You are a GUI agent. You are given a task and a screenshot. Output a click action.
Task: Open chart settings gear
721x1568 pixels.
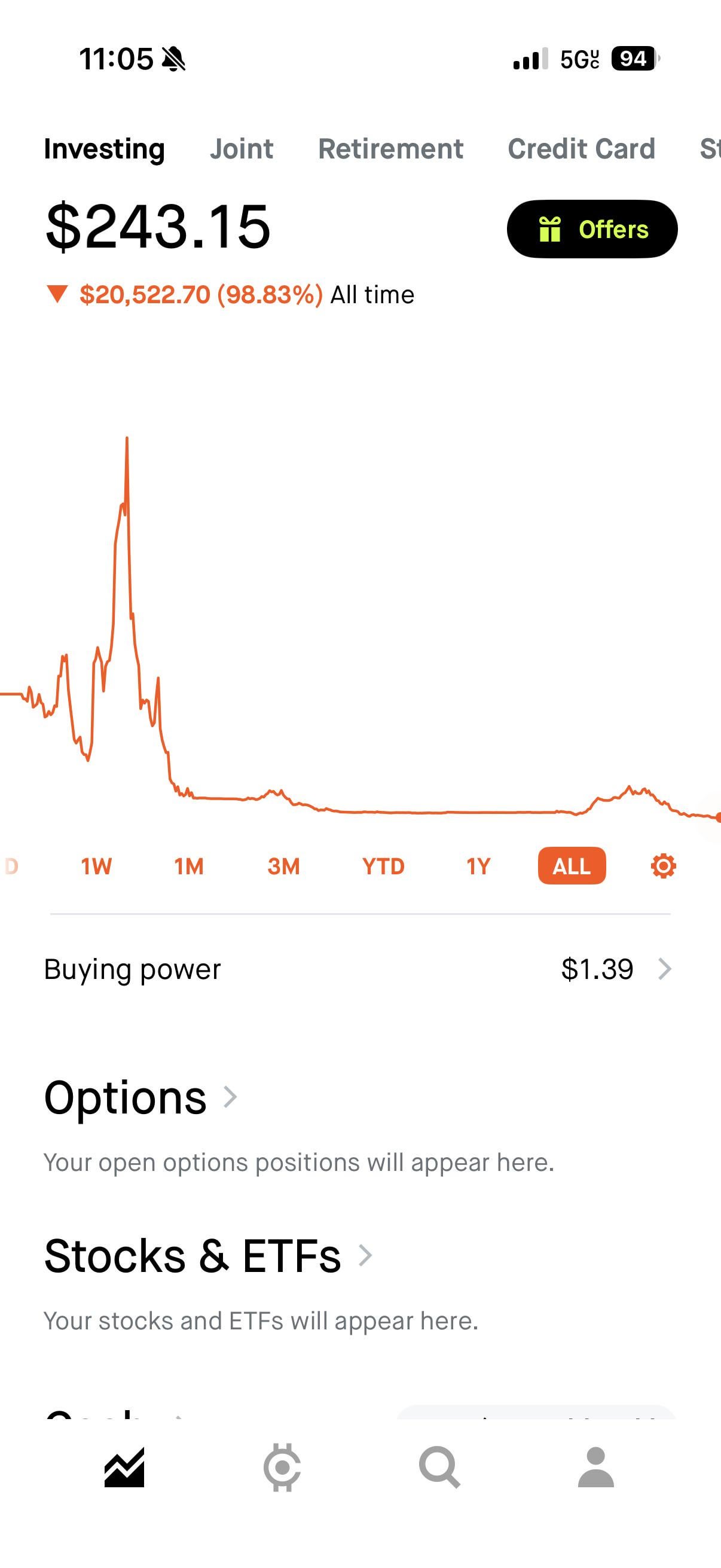point(663,866)
